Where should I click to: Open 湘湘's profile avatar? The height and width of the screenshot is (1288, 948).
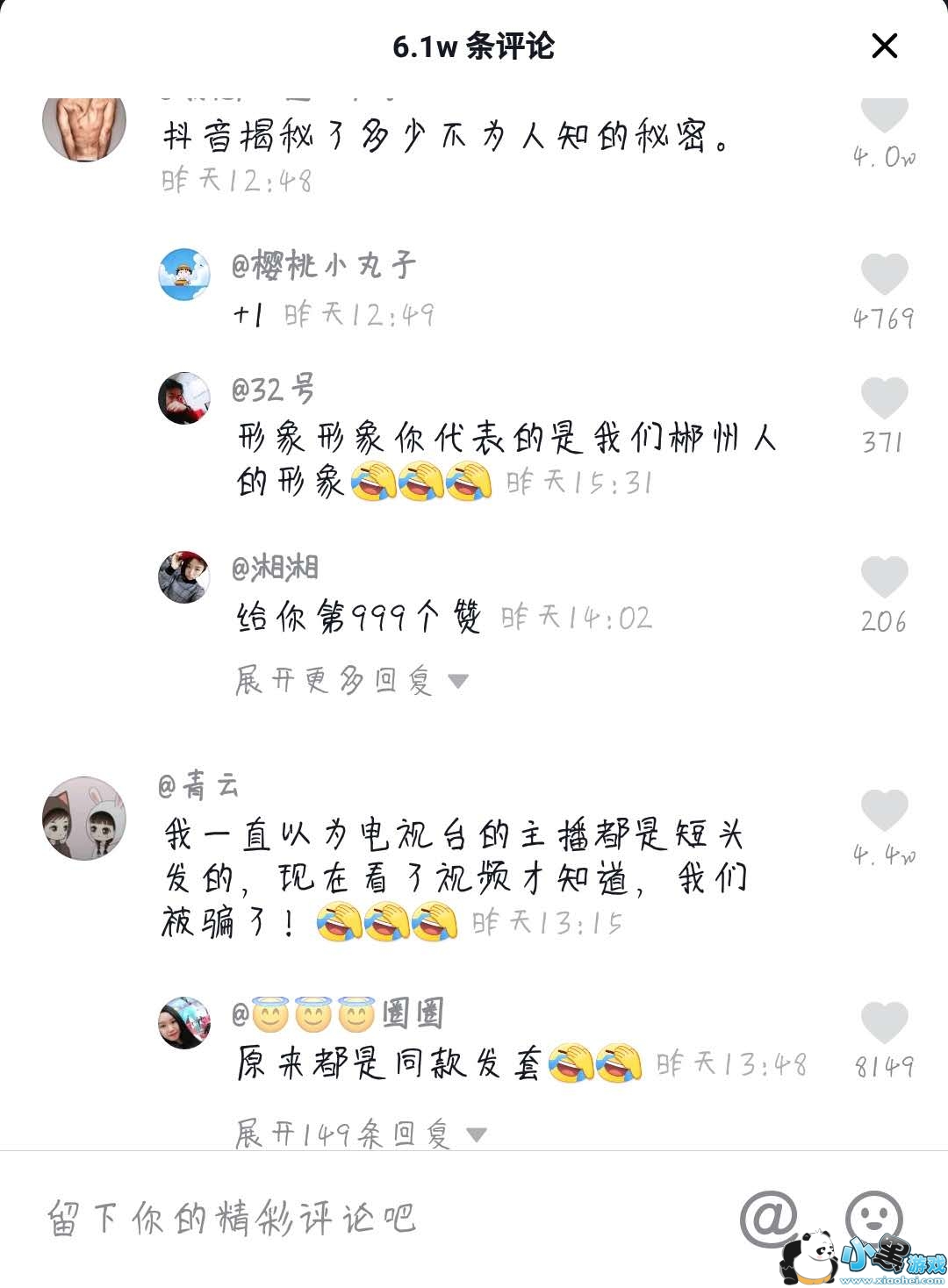[x=184, y=577]
